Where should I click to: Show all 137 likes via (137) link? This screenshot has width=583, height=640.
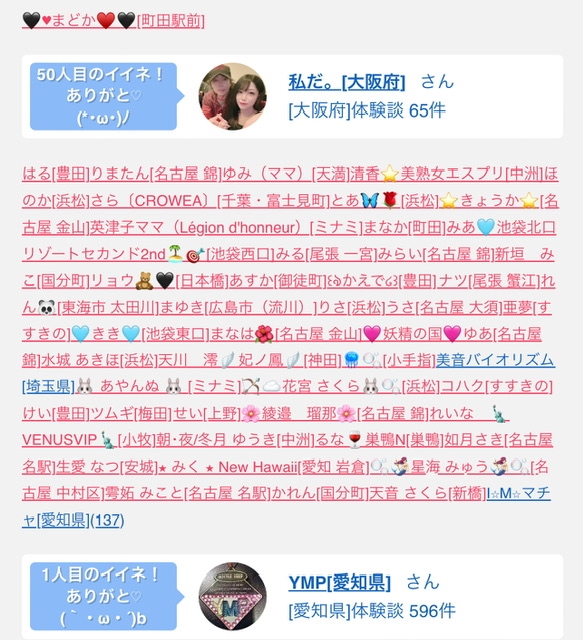(107, 520)
